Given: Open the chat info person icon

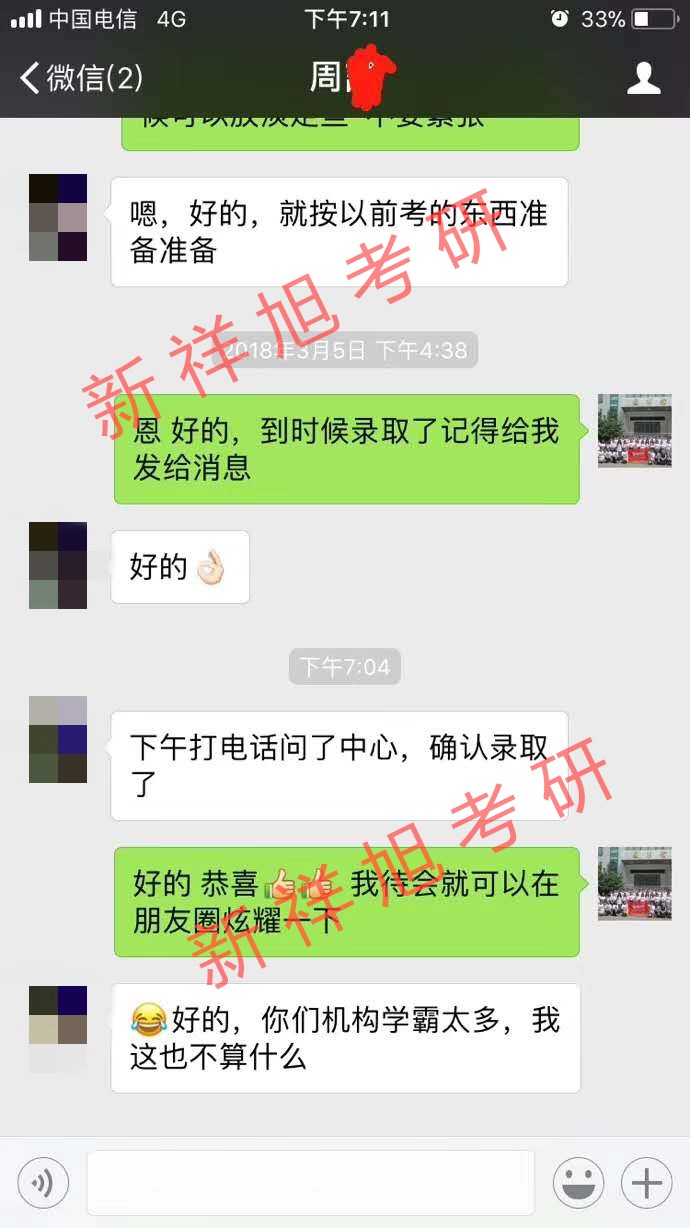Looking at the screenshot, I should [x=643, y=78].
